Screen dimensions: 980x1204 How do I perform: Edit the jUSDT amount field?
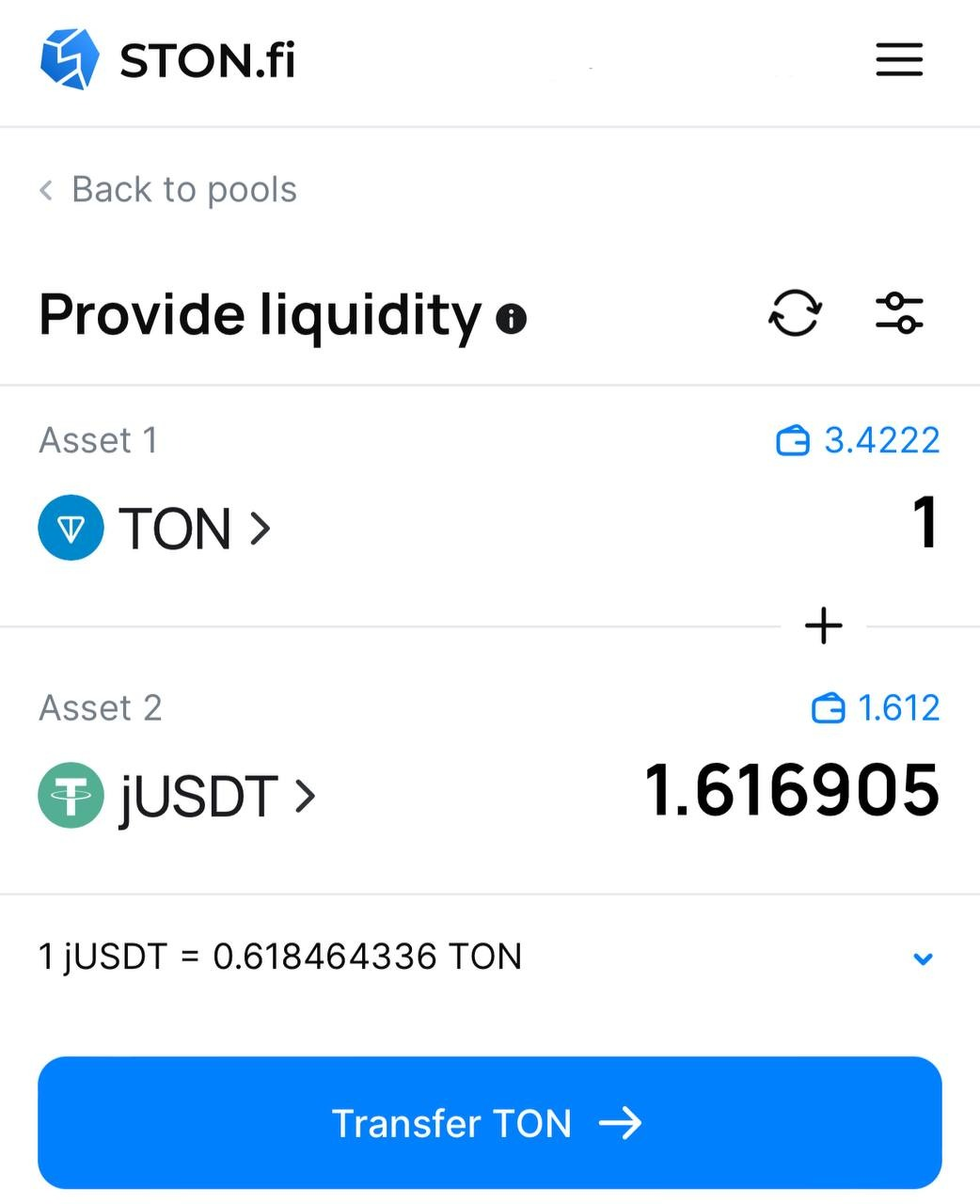coord(792,790)
